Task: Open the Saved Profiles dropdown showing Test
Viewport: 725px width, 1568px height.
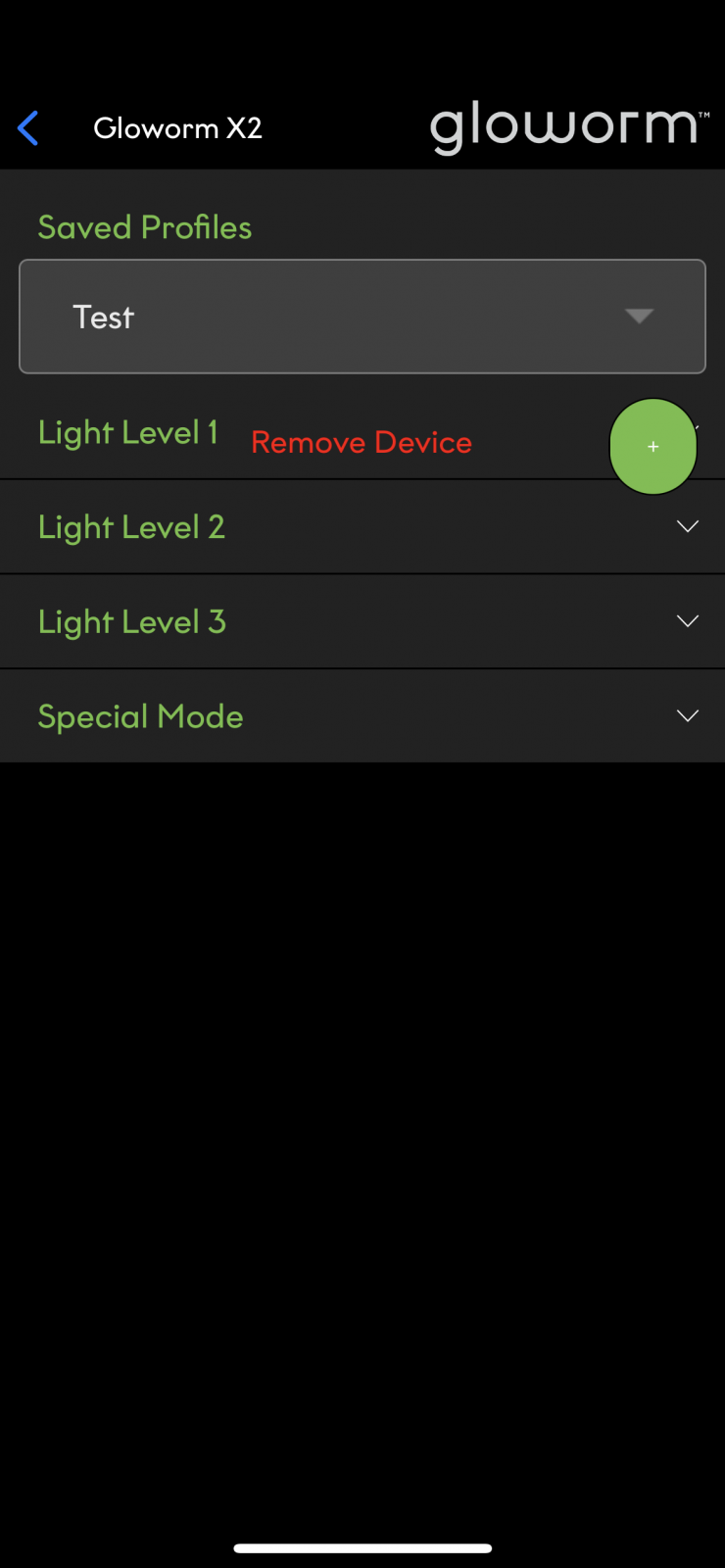Action: (362, 317)
